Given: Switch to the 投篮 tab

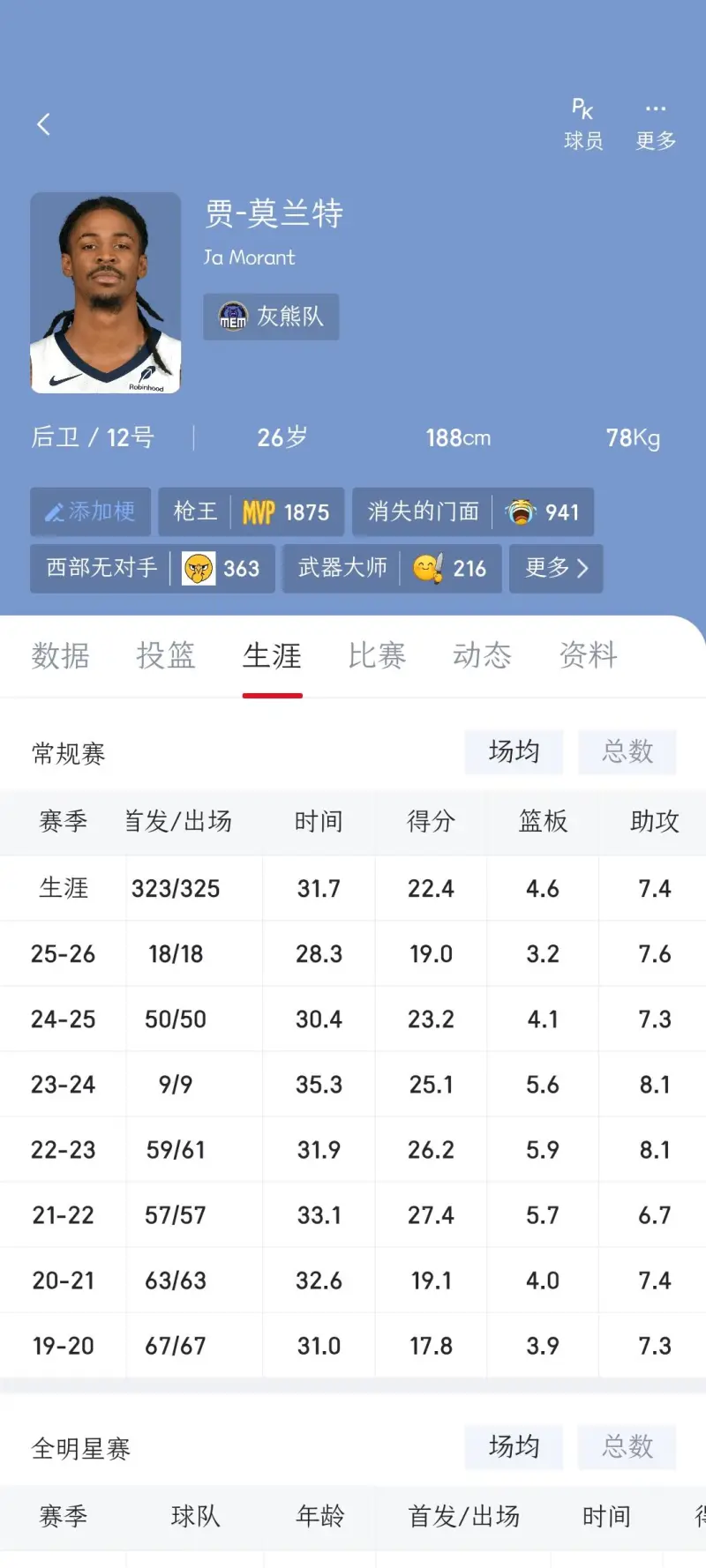Looking at the screenshot, I should pyautogui.click(x=166, y=655).
